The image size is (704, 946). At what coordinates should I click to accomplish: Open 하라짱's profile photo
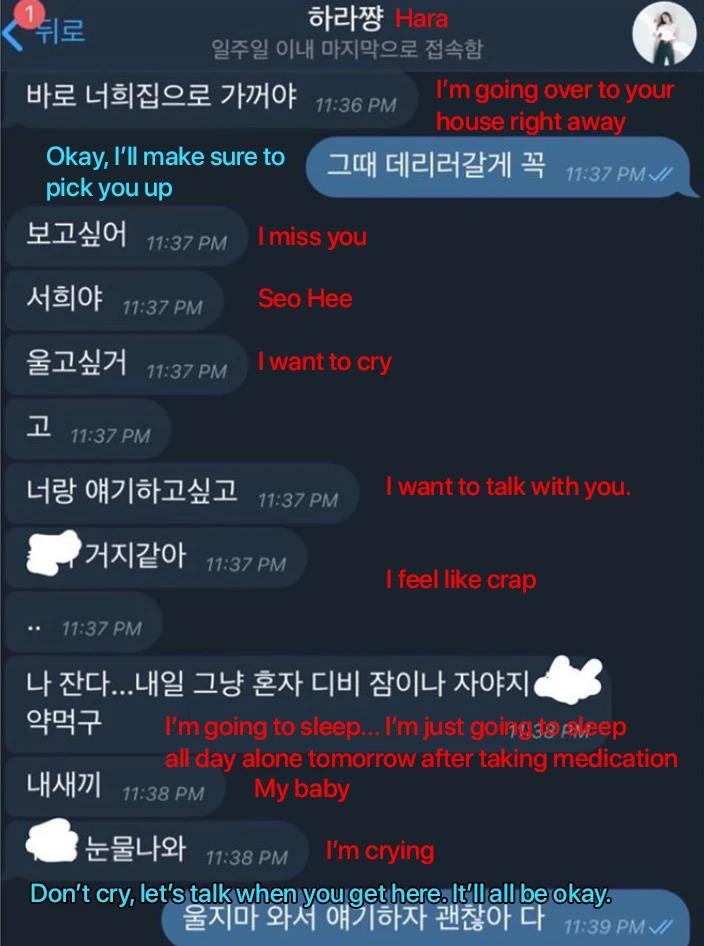pyautogui.click(x=664, y=33)
